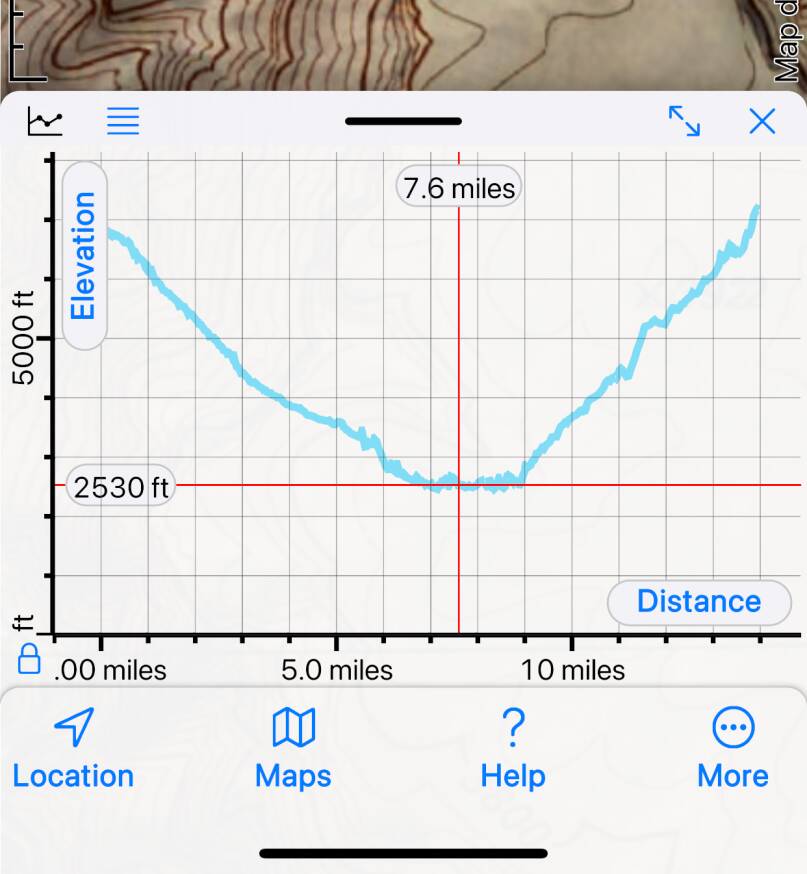Screen dimensions: 807x874
Task: Open the Help question mark icon
Action: (512, 727)
